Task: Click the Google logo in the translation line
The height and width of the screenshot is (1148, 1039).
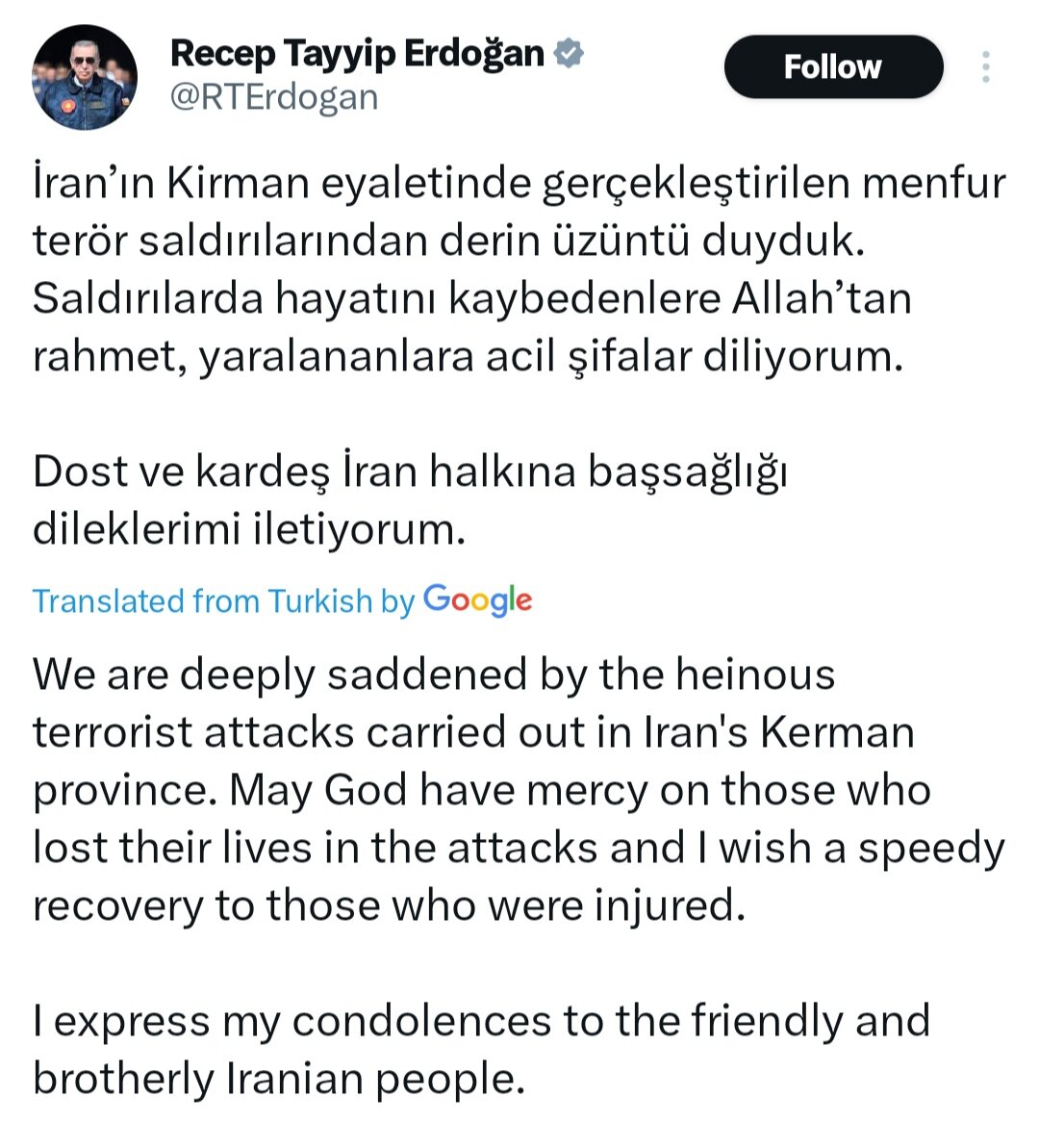Action: coord(478,600)
